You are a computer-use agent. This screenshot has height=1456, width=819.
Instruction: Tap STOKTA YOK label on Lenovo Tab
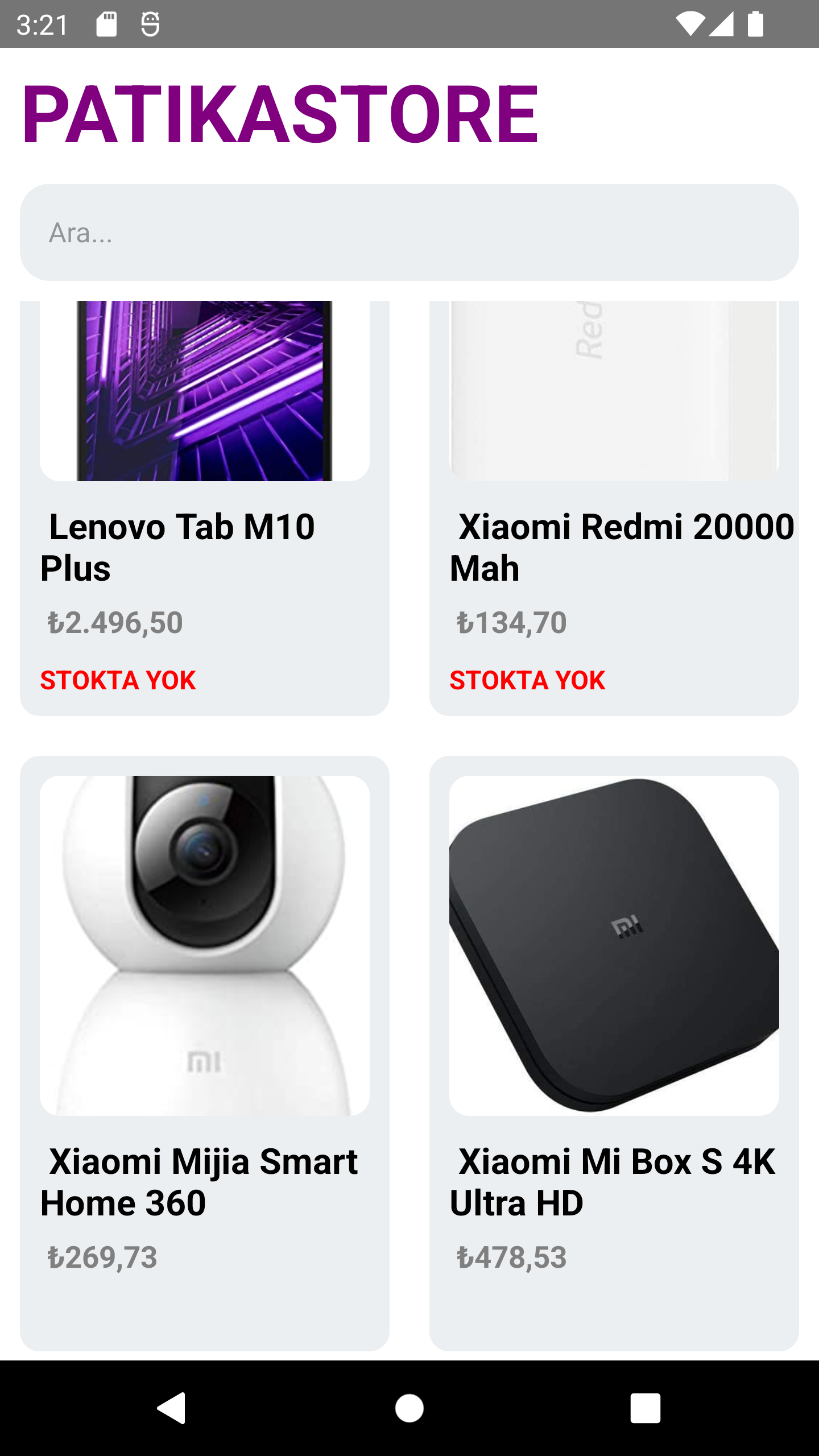click(x=118, y=680)
